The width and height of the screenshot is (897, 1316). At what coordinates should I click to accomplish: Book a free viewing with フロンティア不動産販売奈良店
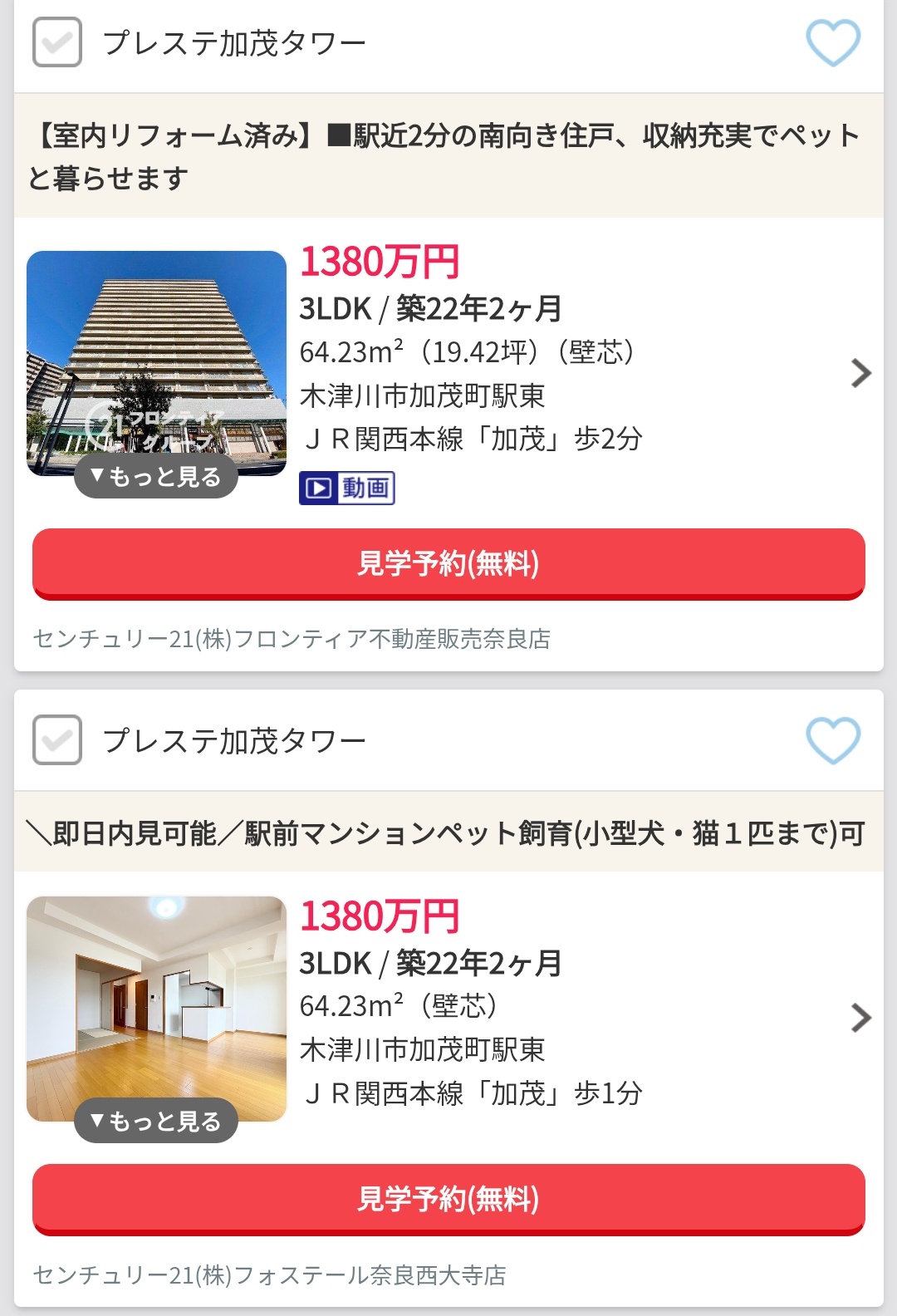pos(448,563)
